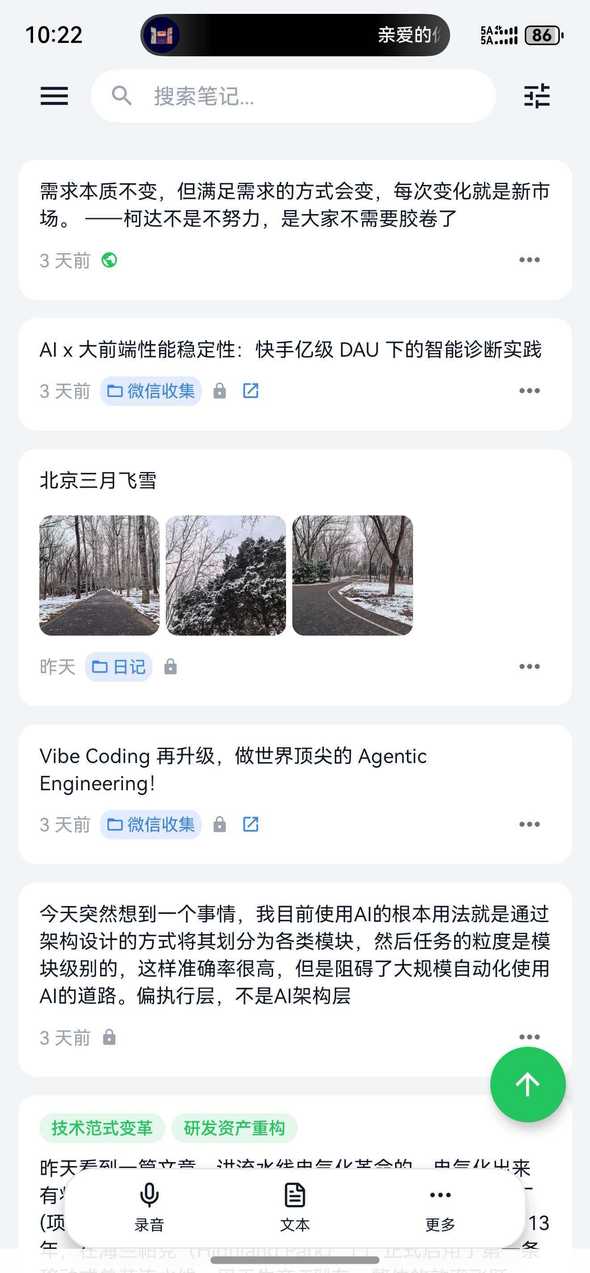The width and height of the screenshot is (590, 1273).
Task: Tap 微信收集 chip on the Vibe Coding note
Action: coord(150,825)
